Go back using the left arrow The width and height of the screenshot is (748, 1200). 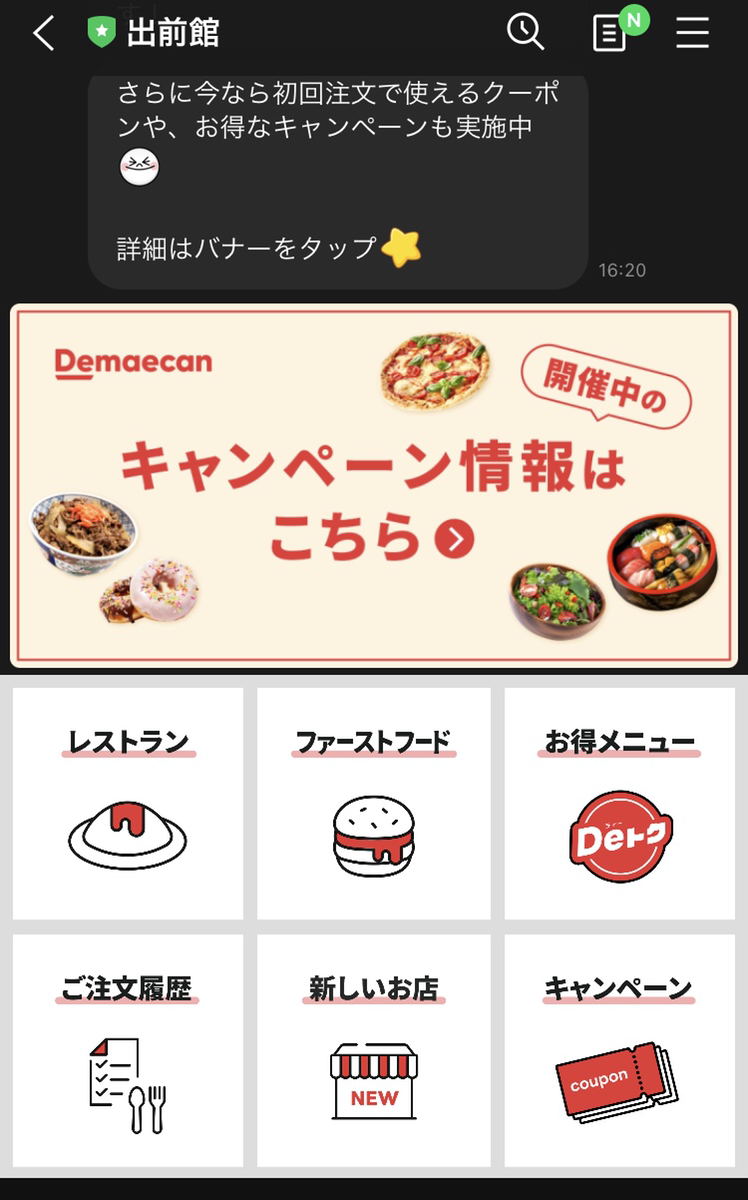(40, 33)
